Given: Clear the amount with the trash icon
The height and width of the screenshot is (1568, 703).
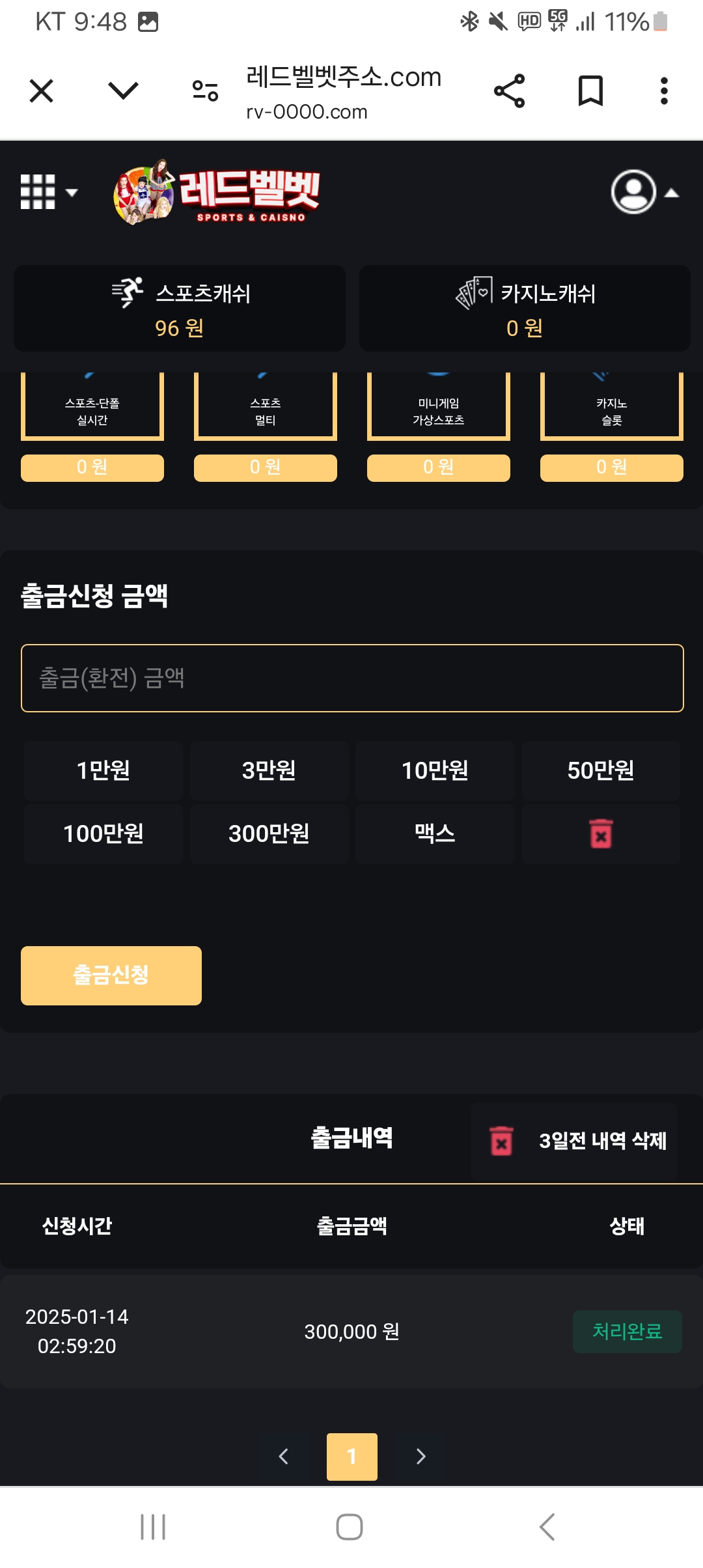Looking at the screenshot, I should coord(600,834).
